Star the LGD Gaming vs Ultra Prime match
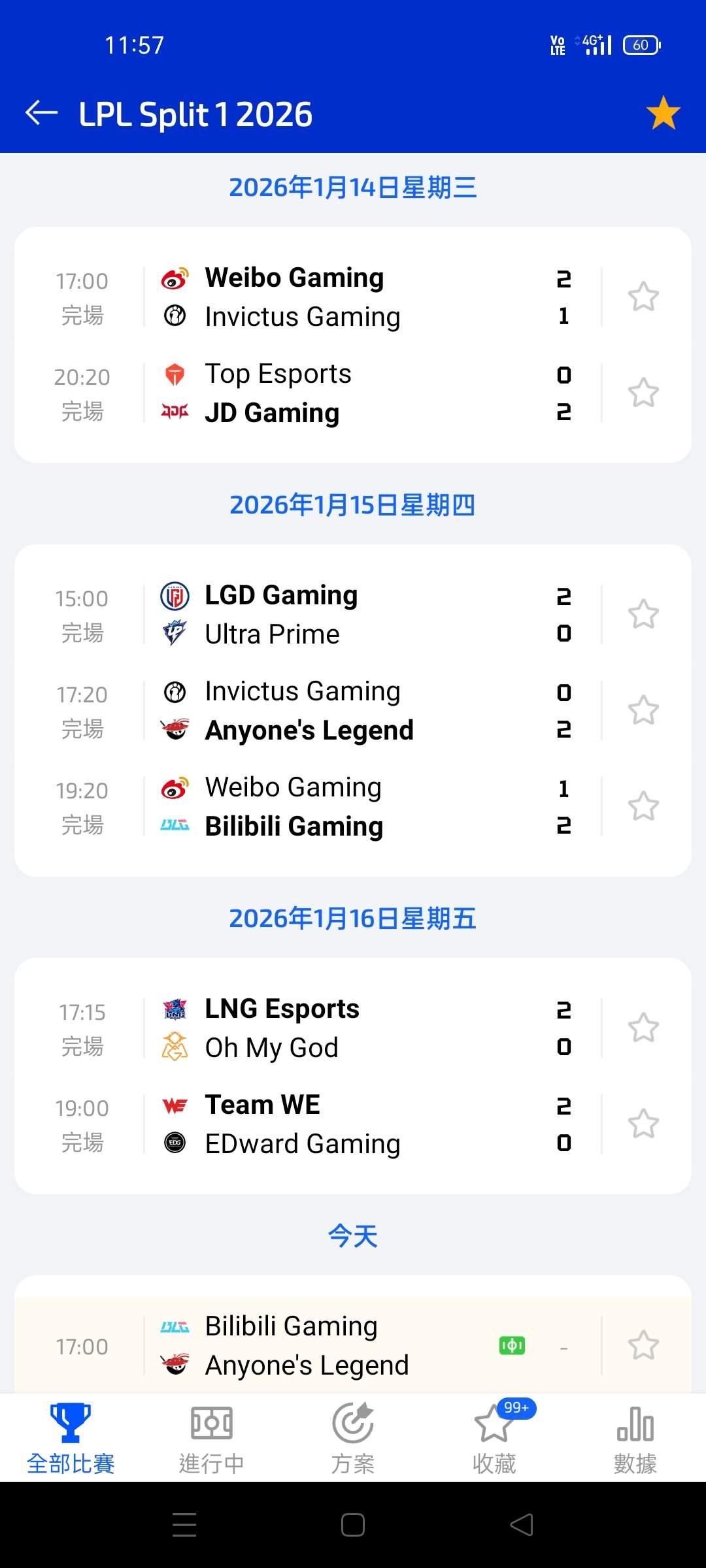This screenshot has width=706, height=1568. (x=643, y=614)
